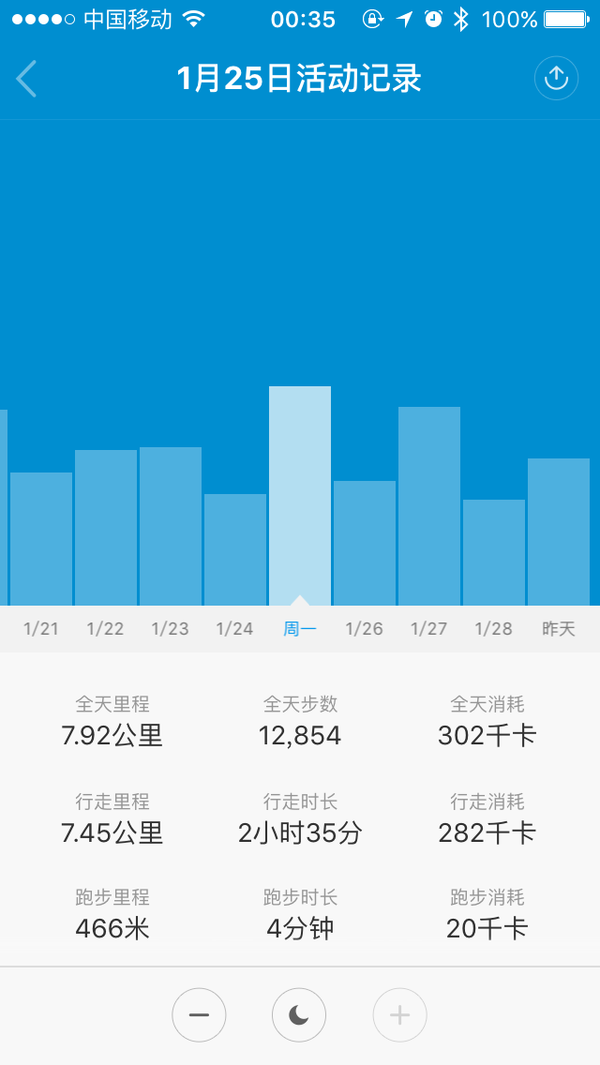View the 1/26 activity bar
This screenshot has width=600, height=1065.
tap(364, 543)
